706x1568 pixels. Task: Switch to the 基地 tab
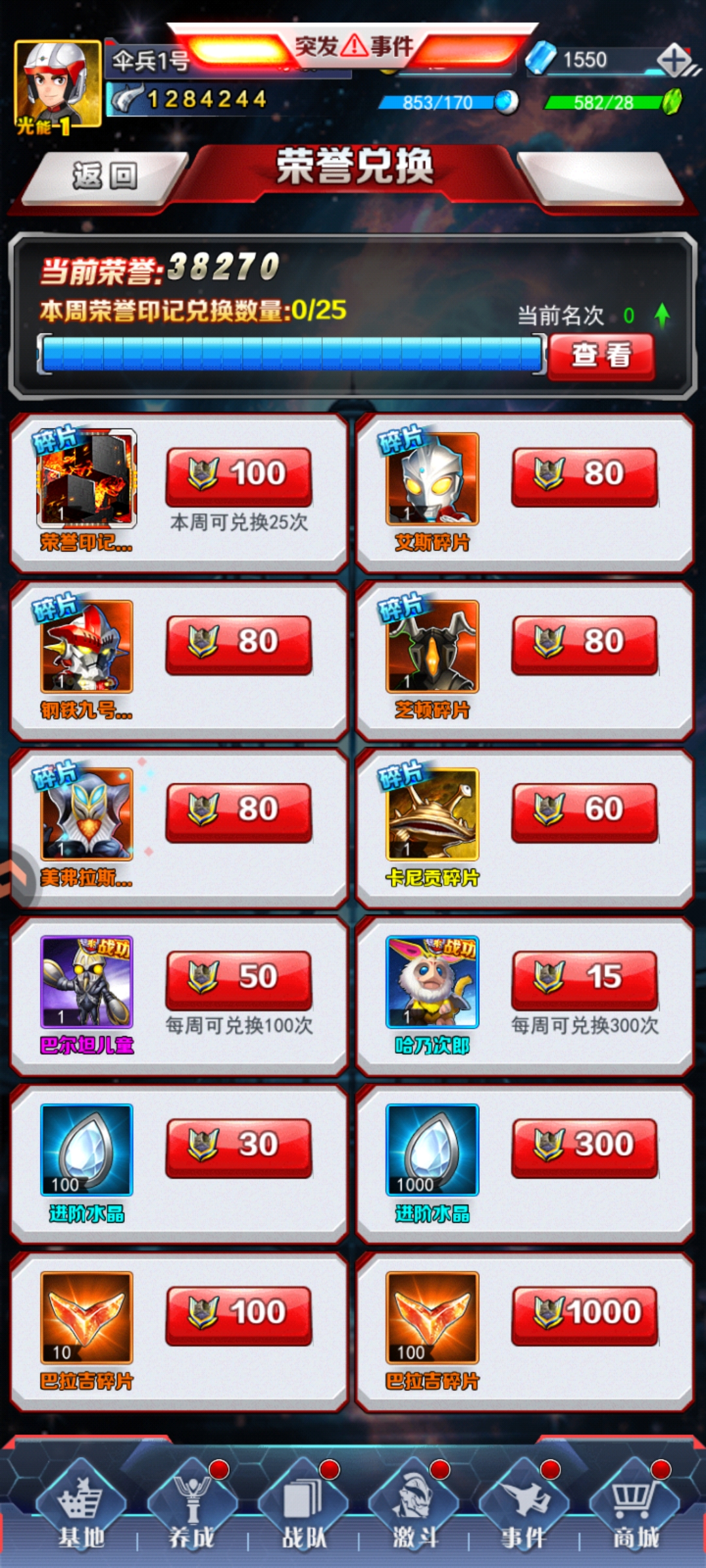pos(80,1509)
